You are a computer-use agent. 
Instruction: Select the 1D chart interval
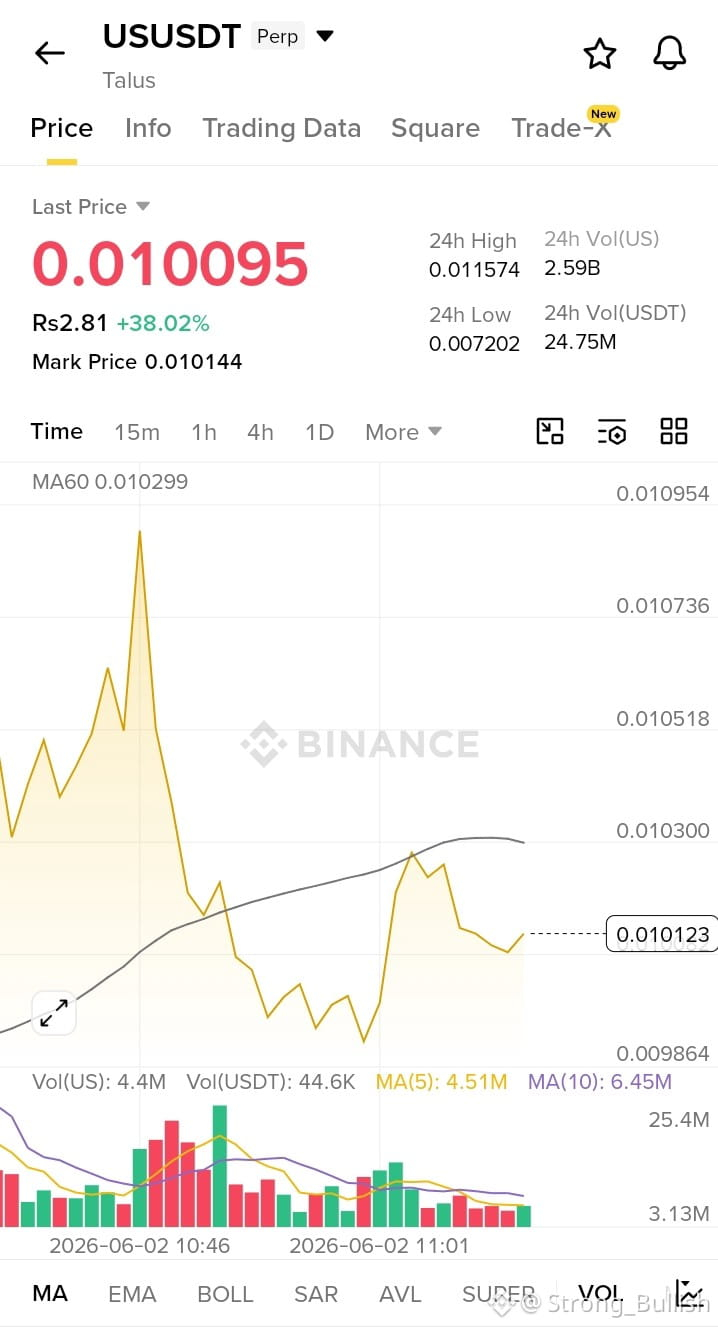[319, 432]
